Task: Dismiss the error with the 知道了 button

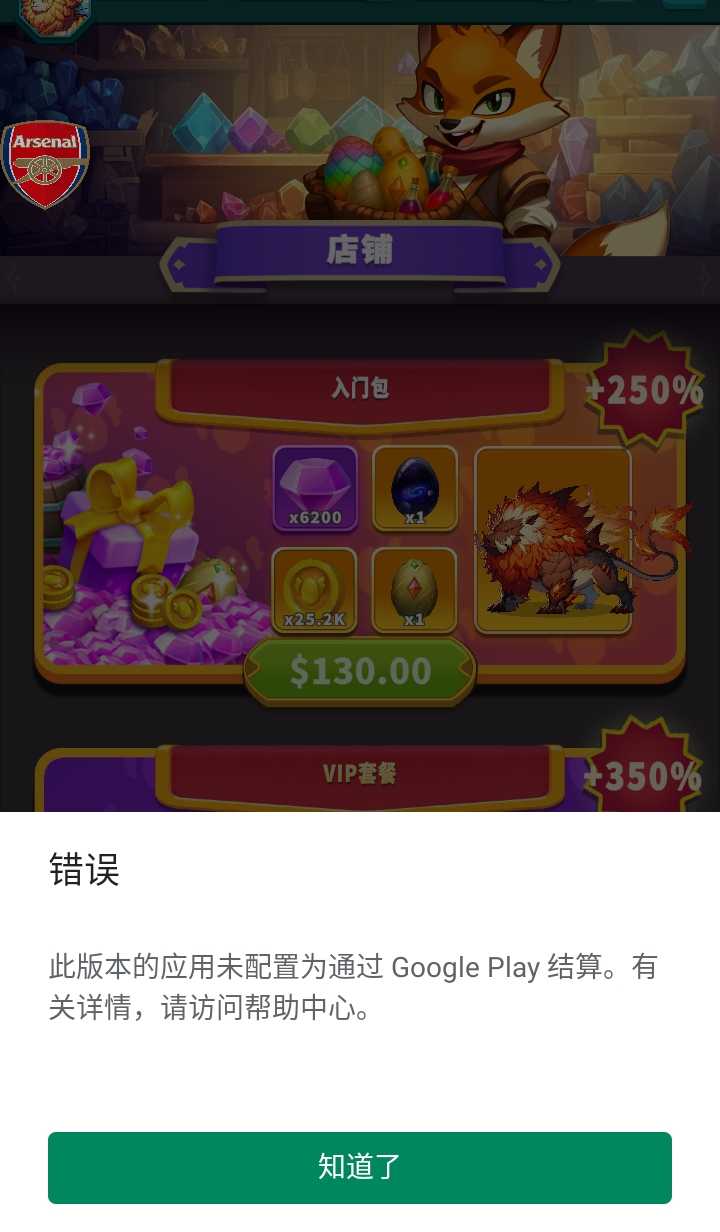Action: [360, 1167]
